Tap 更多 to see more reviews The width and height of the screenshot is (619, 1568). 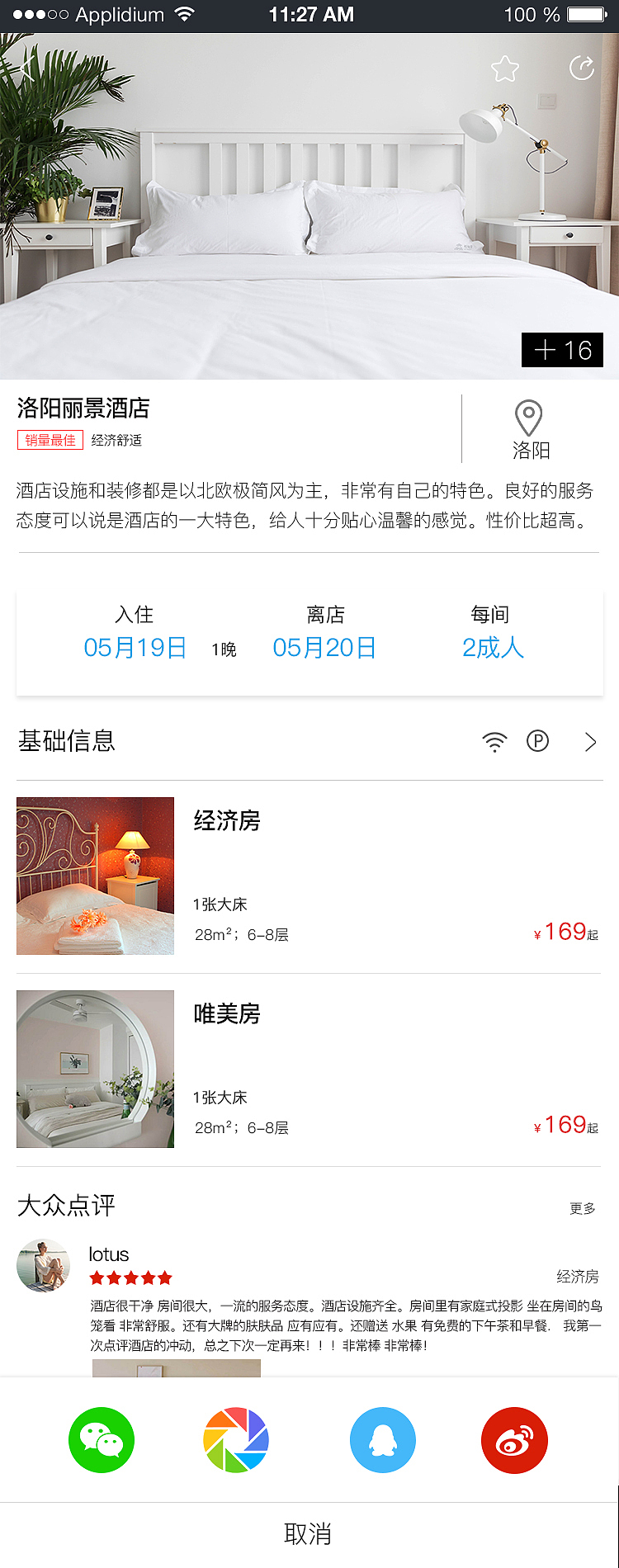point(583,1207)
